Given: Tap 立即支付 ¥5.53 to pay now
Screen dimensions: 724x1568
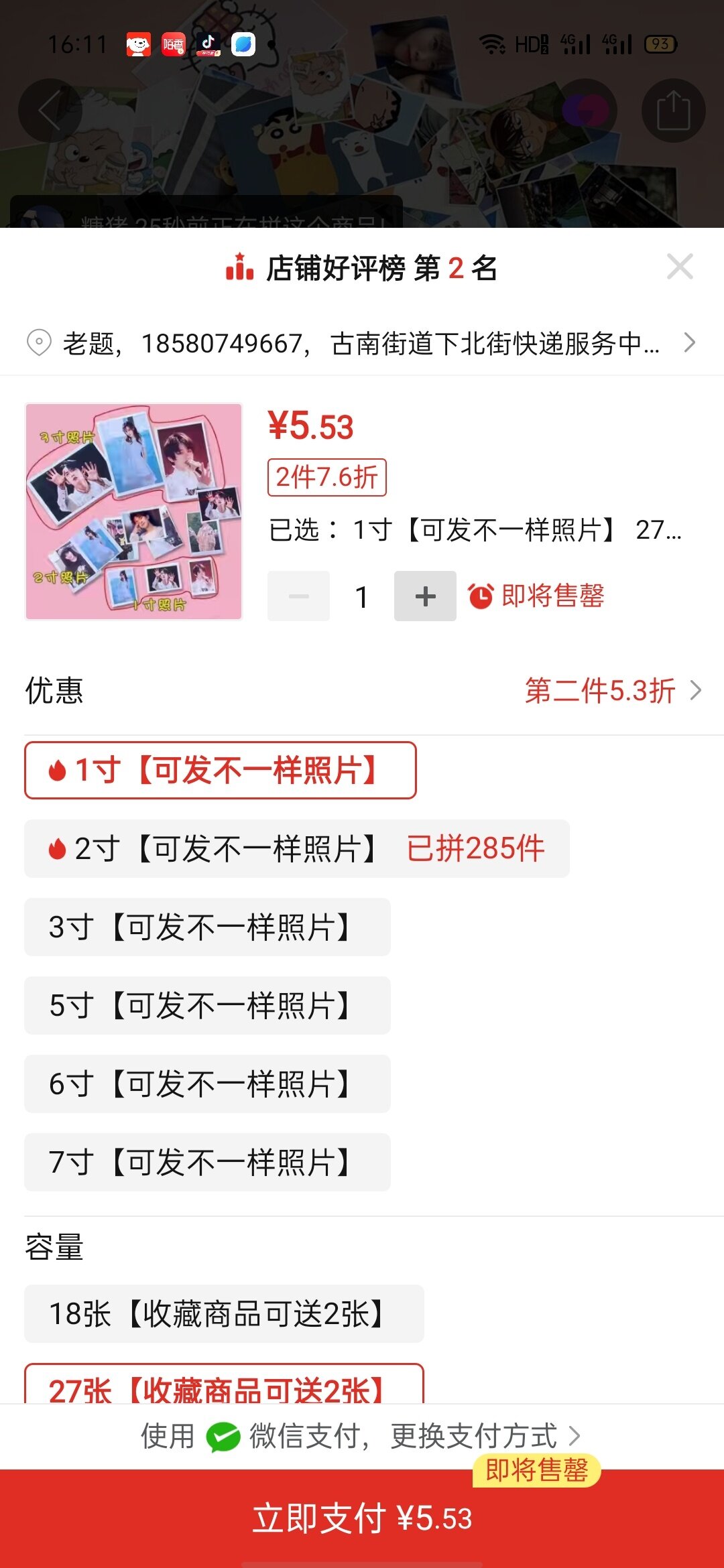Looking at the screenshot, I should [x=362, y=1518].
